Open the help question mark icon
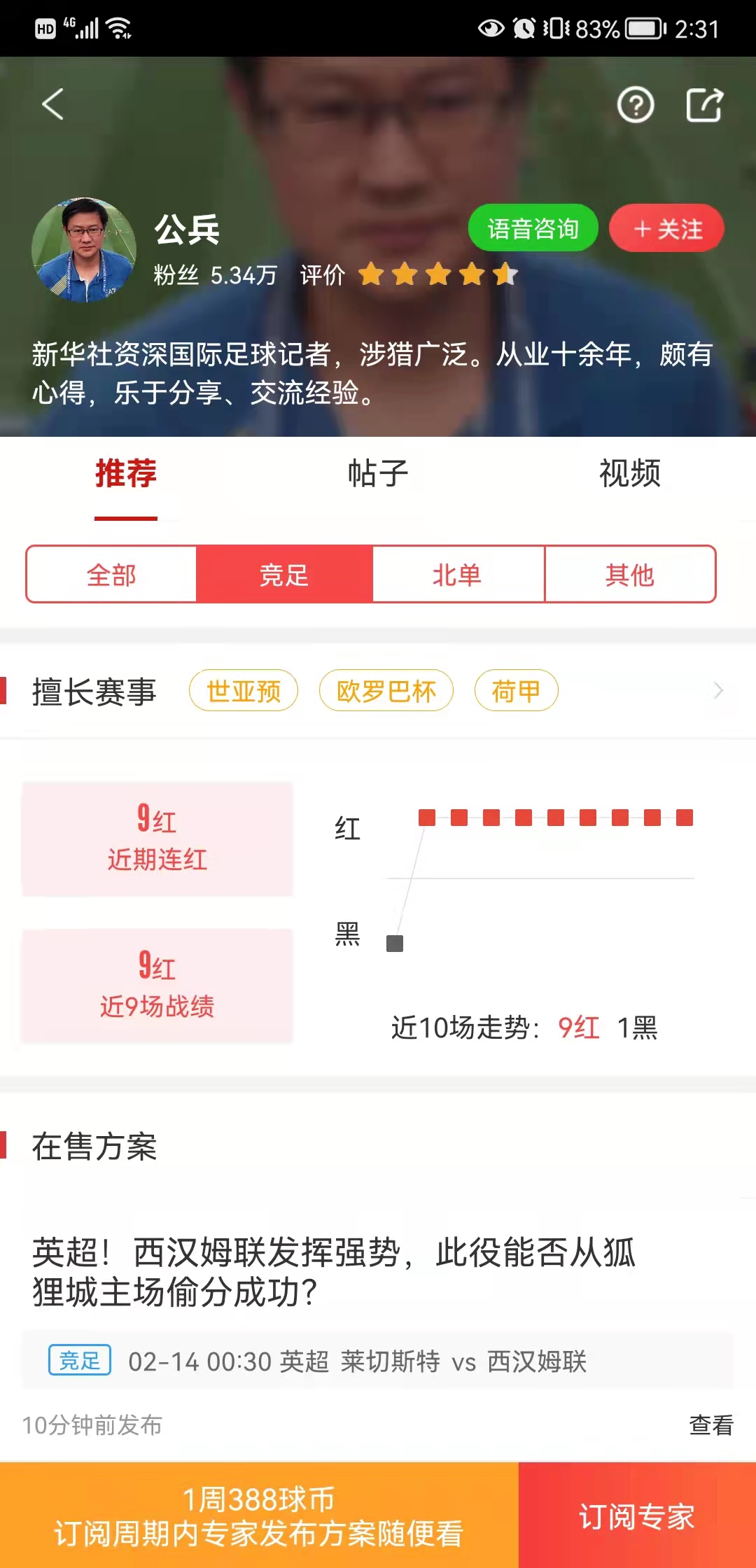The image size is (756, 1568). [635, 106]
